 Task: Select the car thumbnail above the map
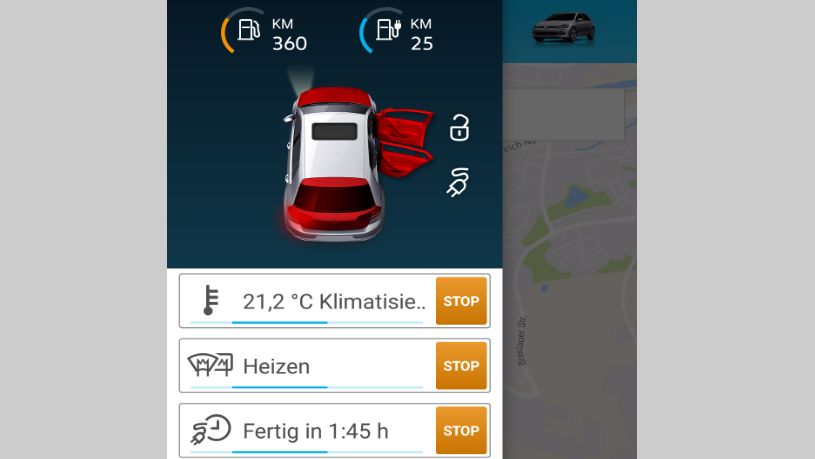(563, 27)
